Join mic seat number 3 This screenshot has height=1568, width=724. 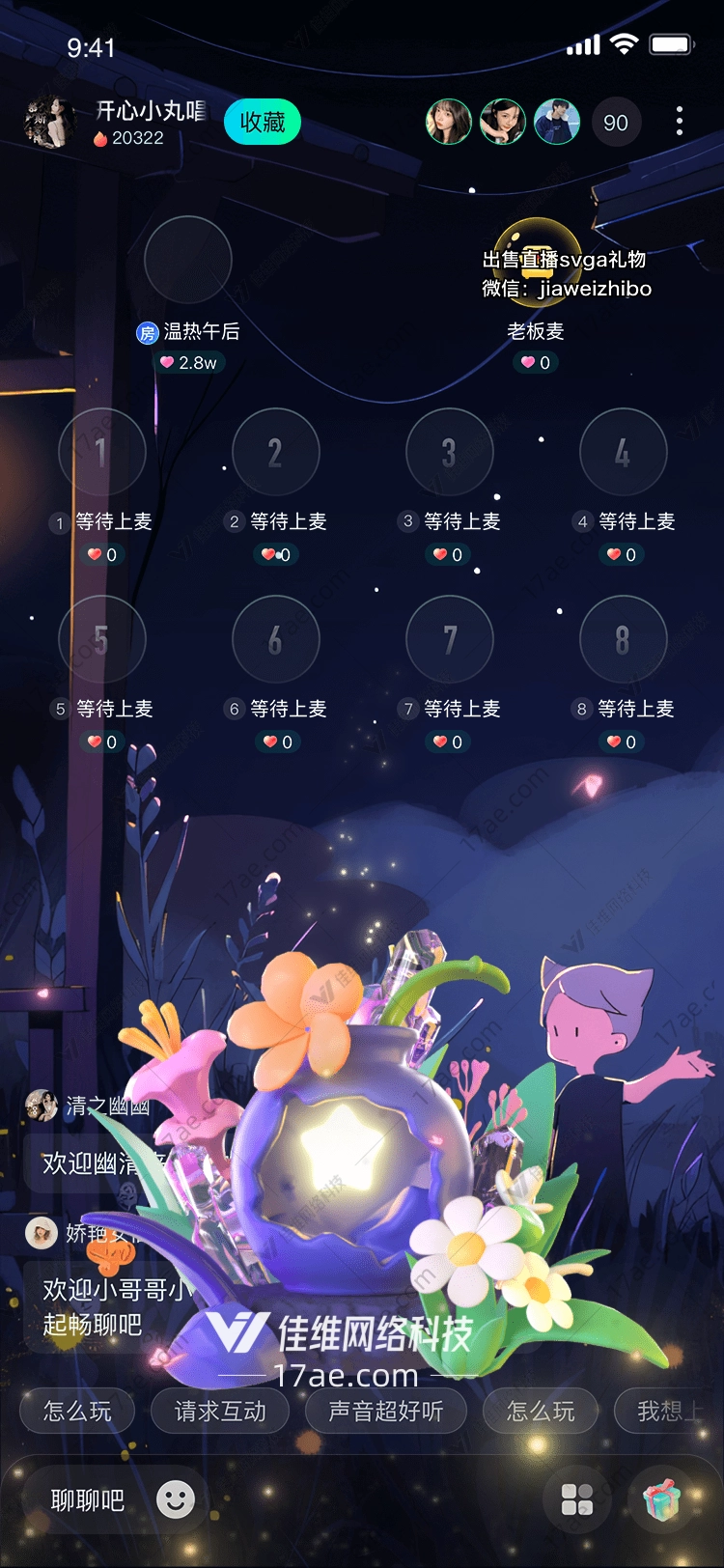[x=450, y=452]
